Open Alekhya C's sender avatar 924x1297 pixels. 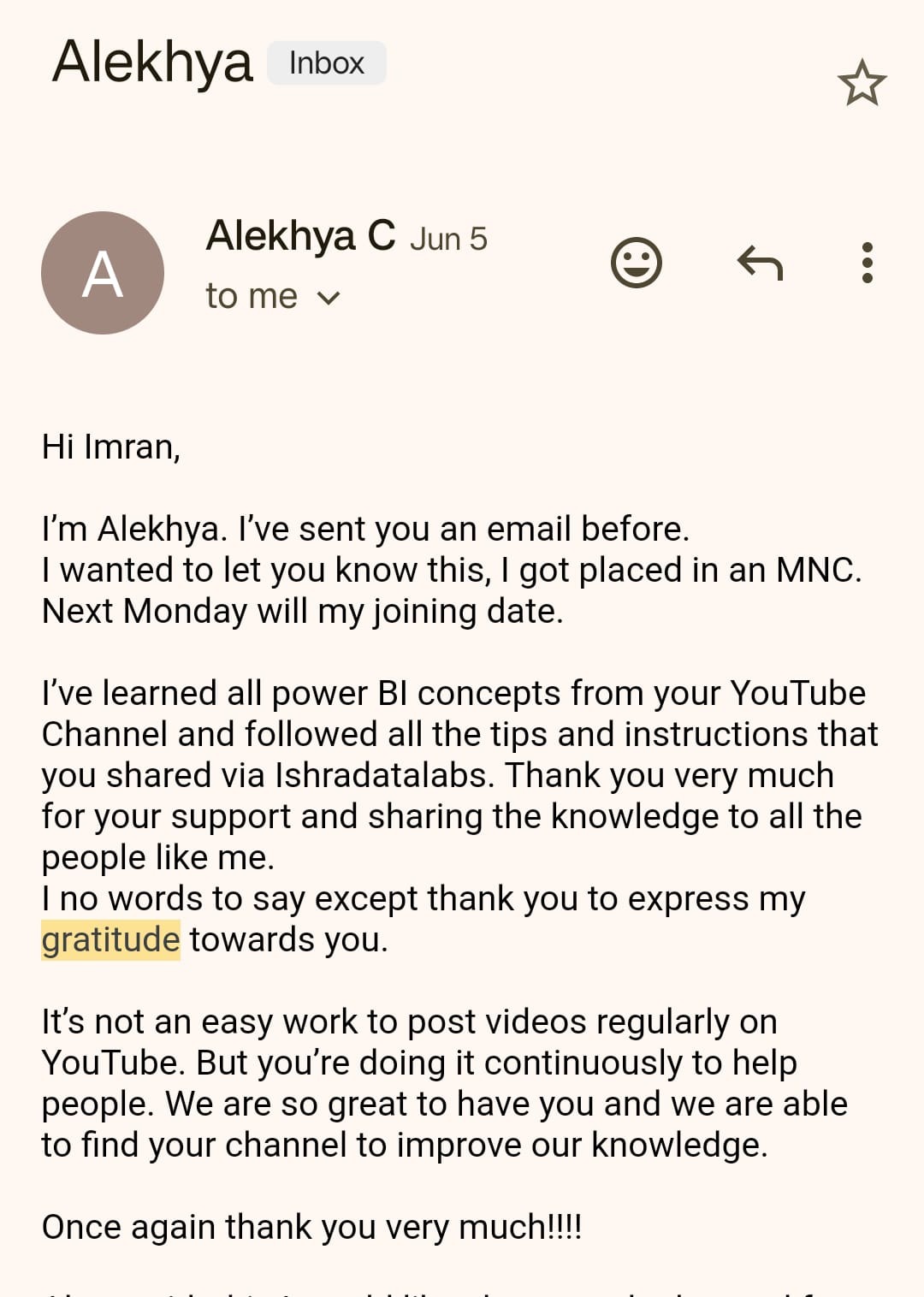[103, 273]
